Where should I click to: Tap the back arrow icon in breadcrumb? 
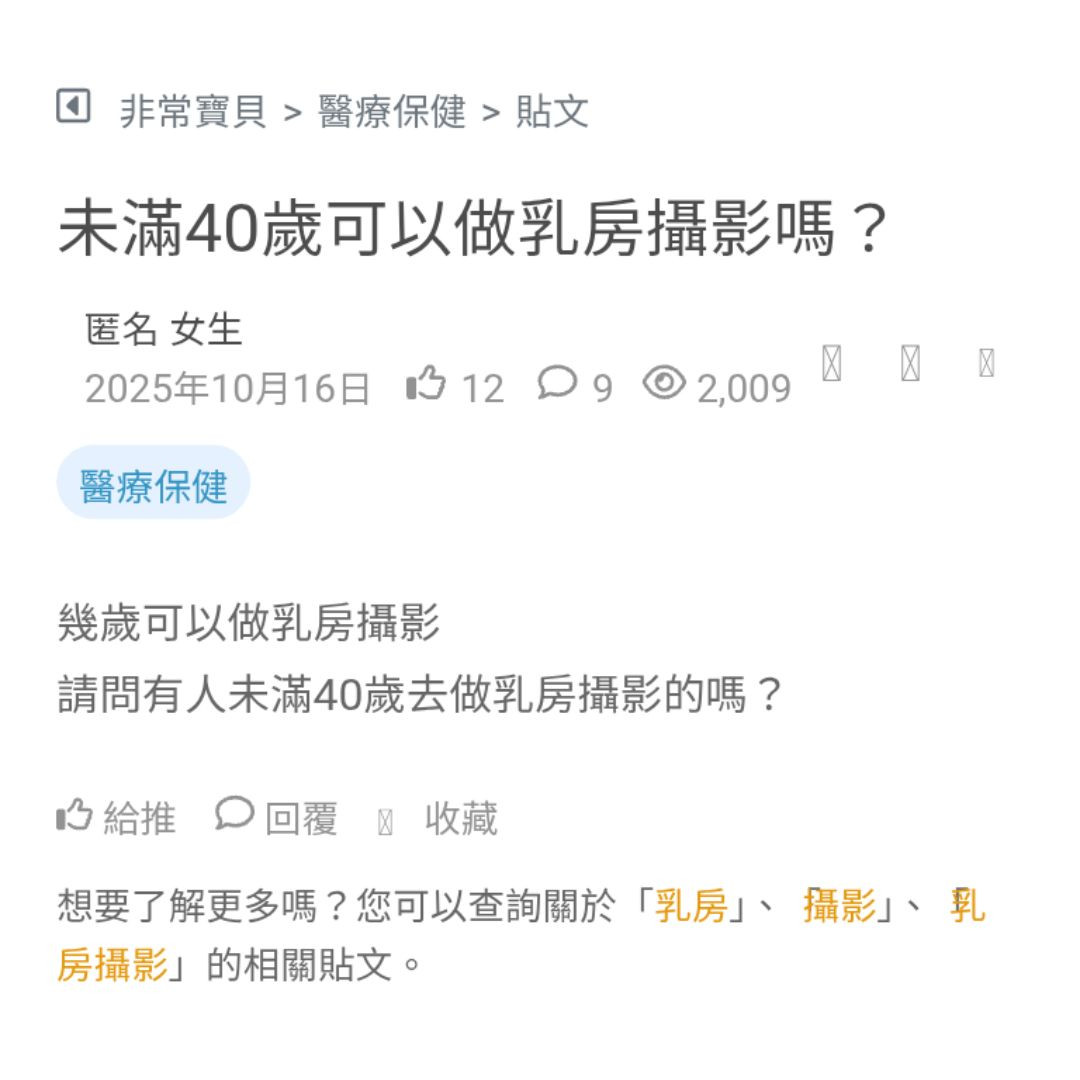coord(73,105)
